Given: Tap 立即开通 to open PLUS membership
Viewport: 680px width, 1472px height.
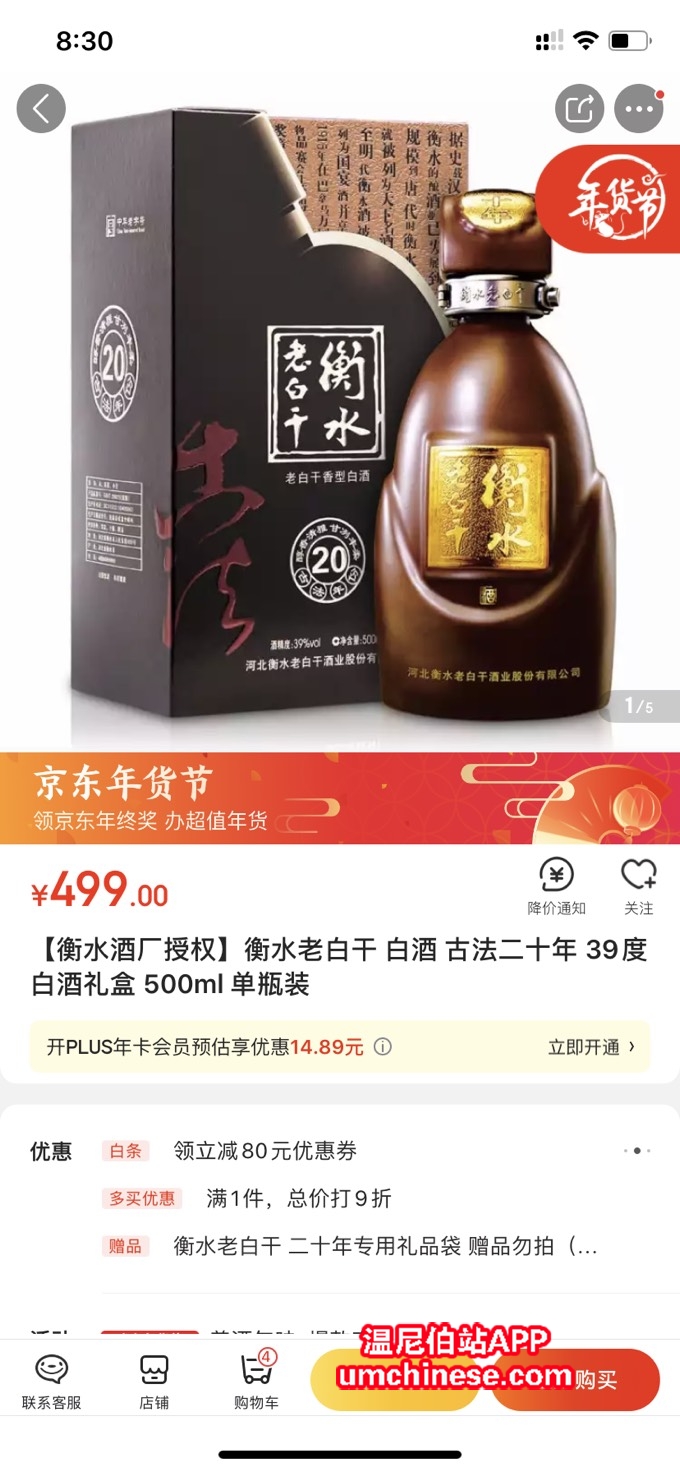Looking at the screenshot, I should (x=591, y=1047).
